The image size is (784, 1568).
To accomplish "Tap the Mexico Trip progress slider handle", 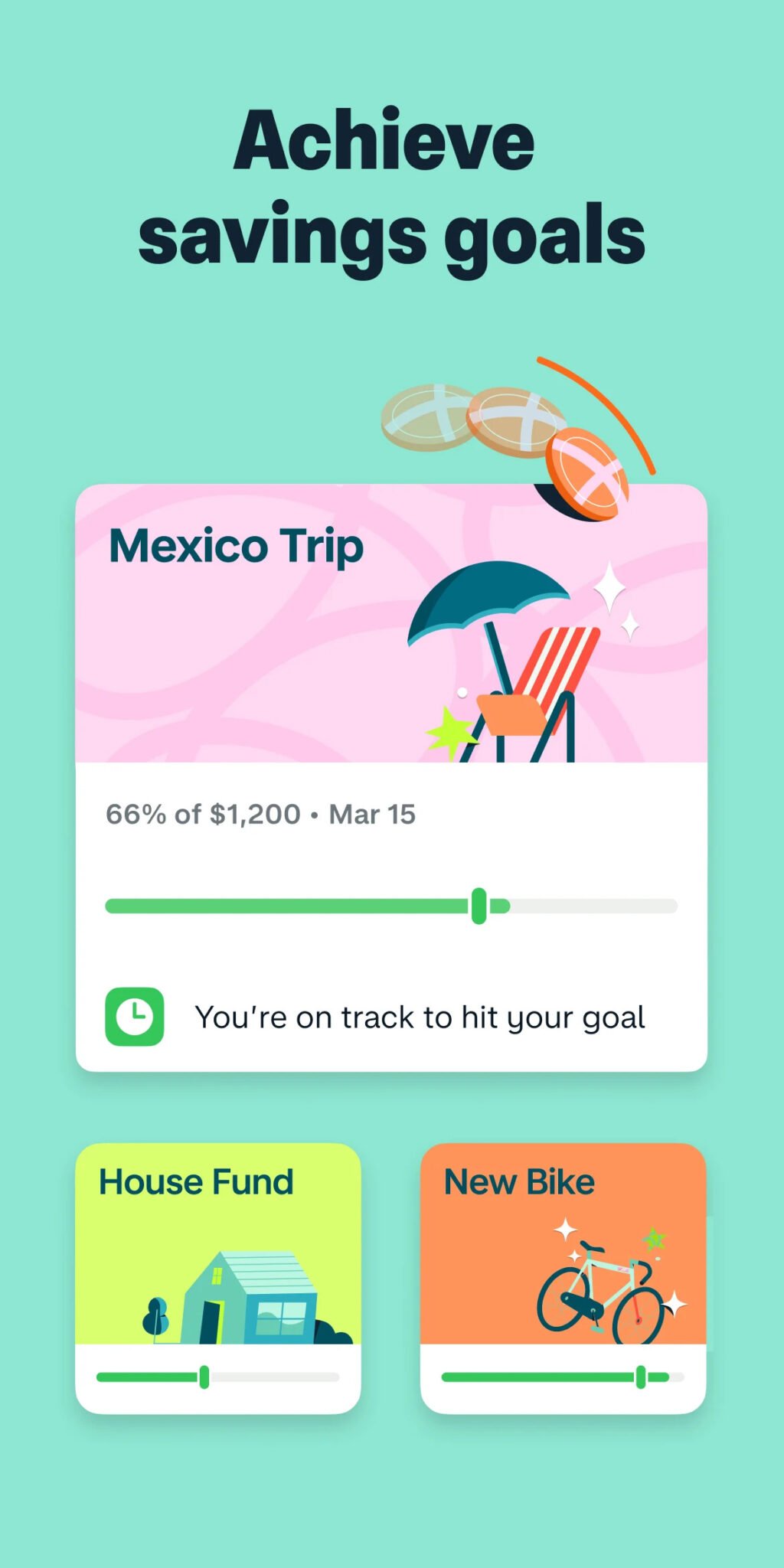I will coord(479,906).
